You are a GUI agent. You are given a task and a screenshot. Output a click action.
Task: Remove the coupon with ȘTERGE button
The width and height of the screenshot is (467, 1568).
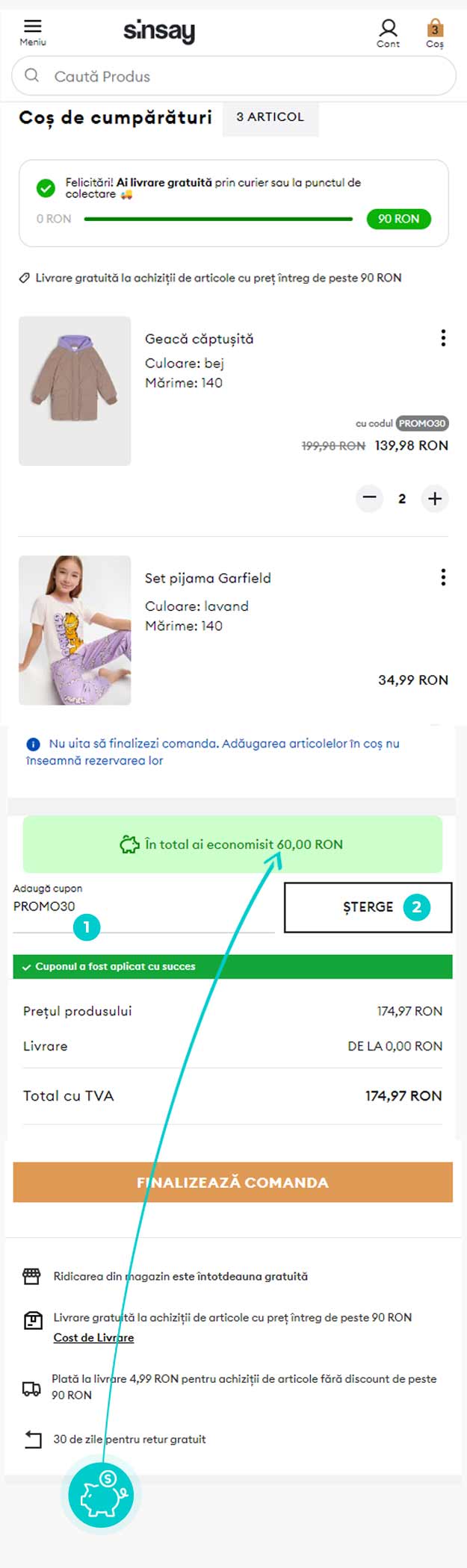pos(368,907)
